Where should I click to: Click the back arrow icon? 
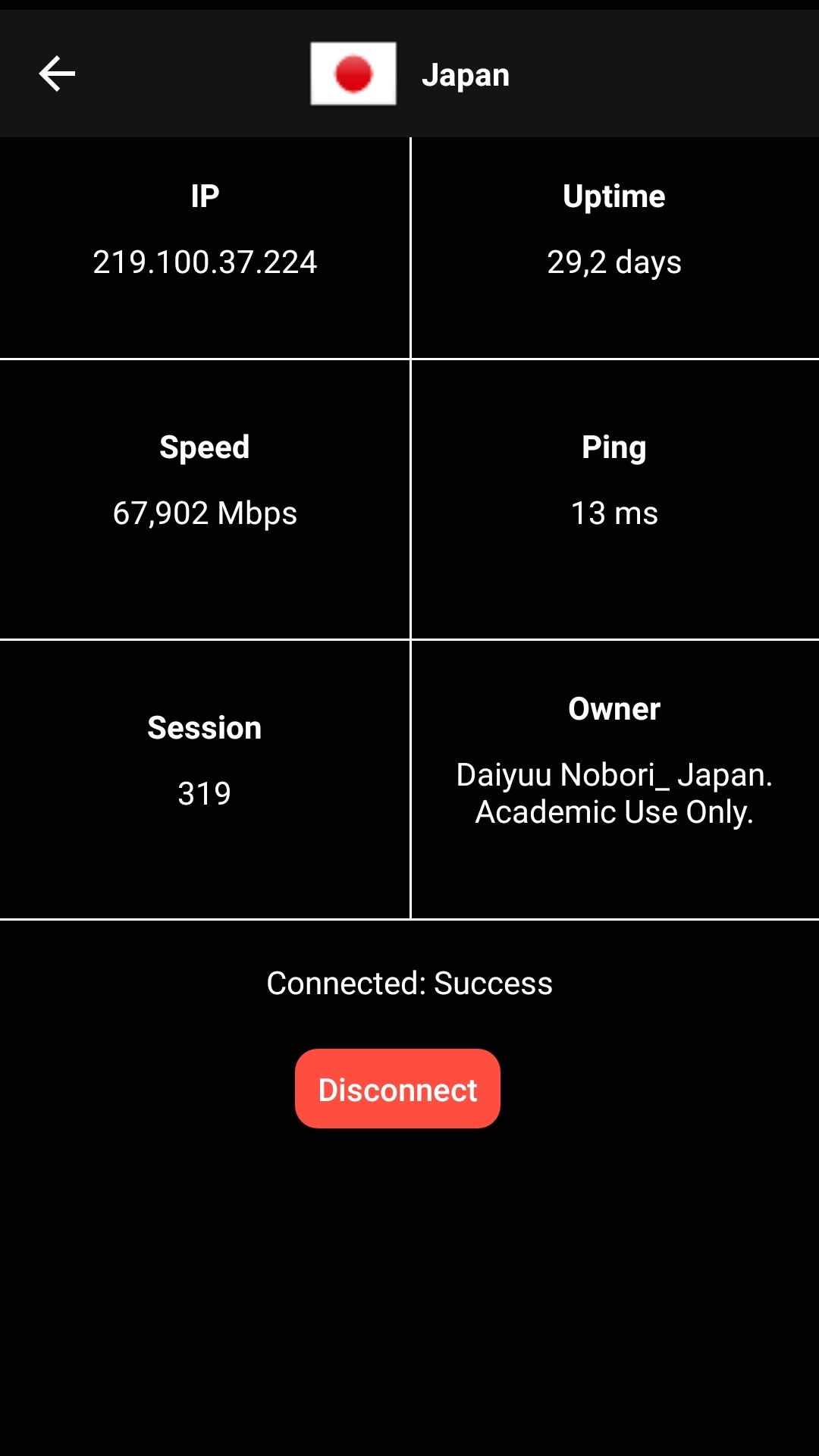coord(55,73)
